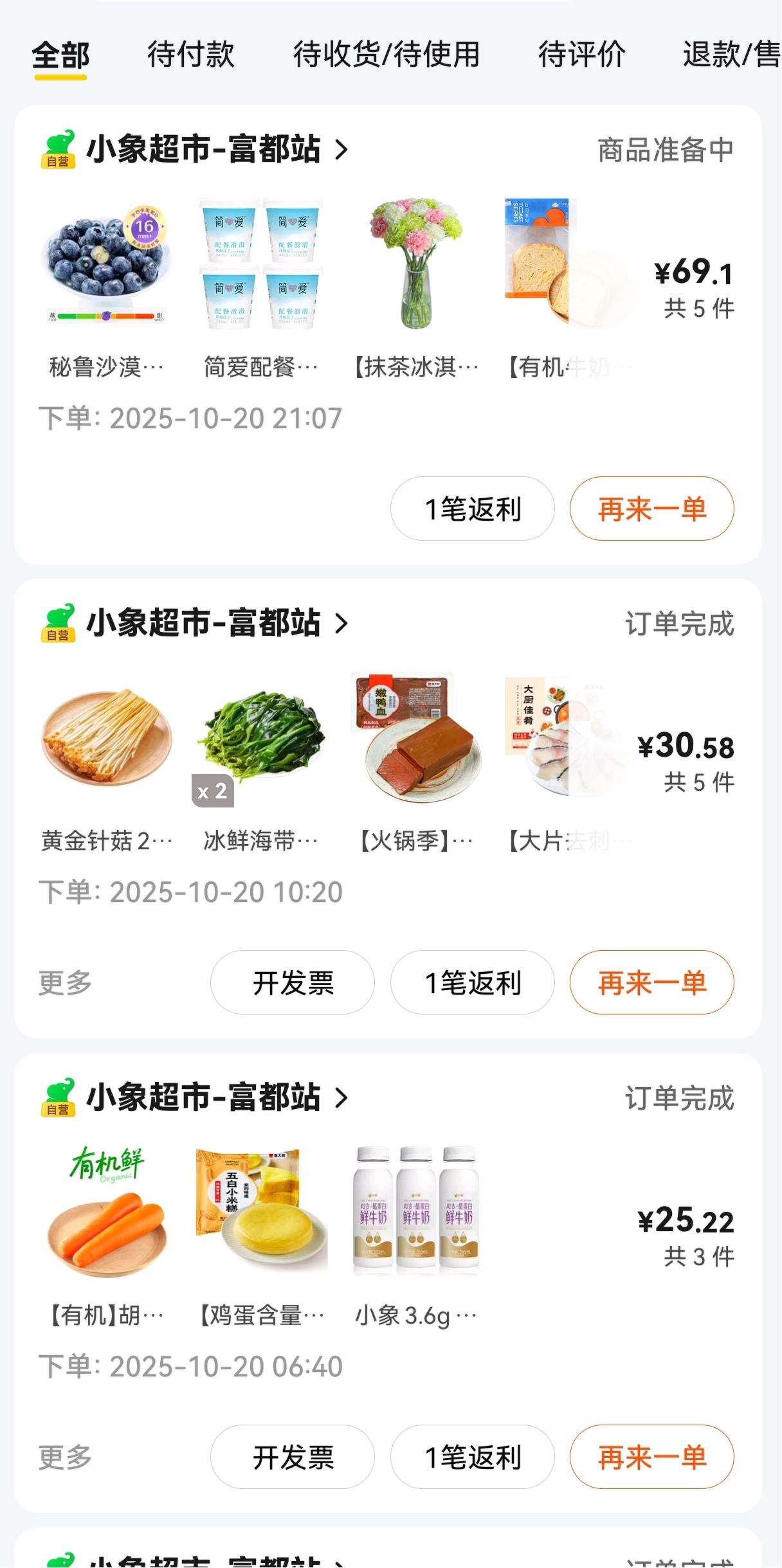
Task: Check 1笔返利 on the ¥30.58 order
Action: [x=472, y=983]
